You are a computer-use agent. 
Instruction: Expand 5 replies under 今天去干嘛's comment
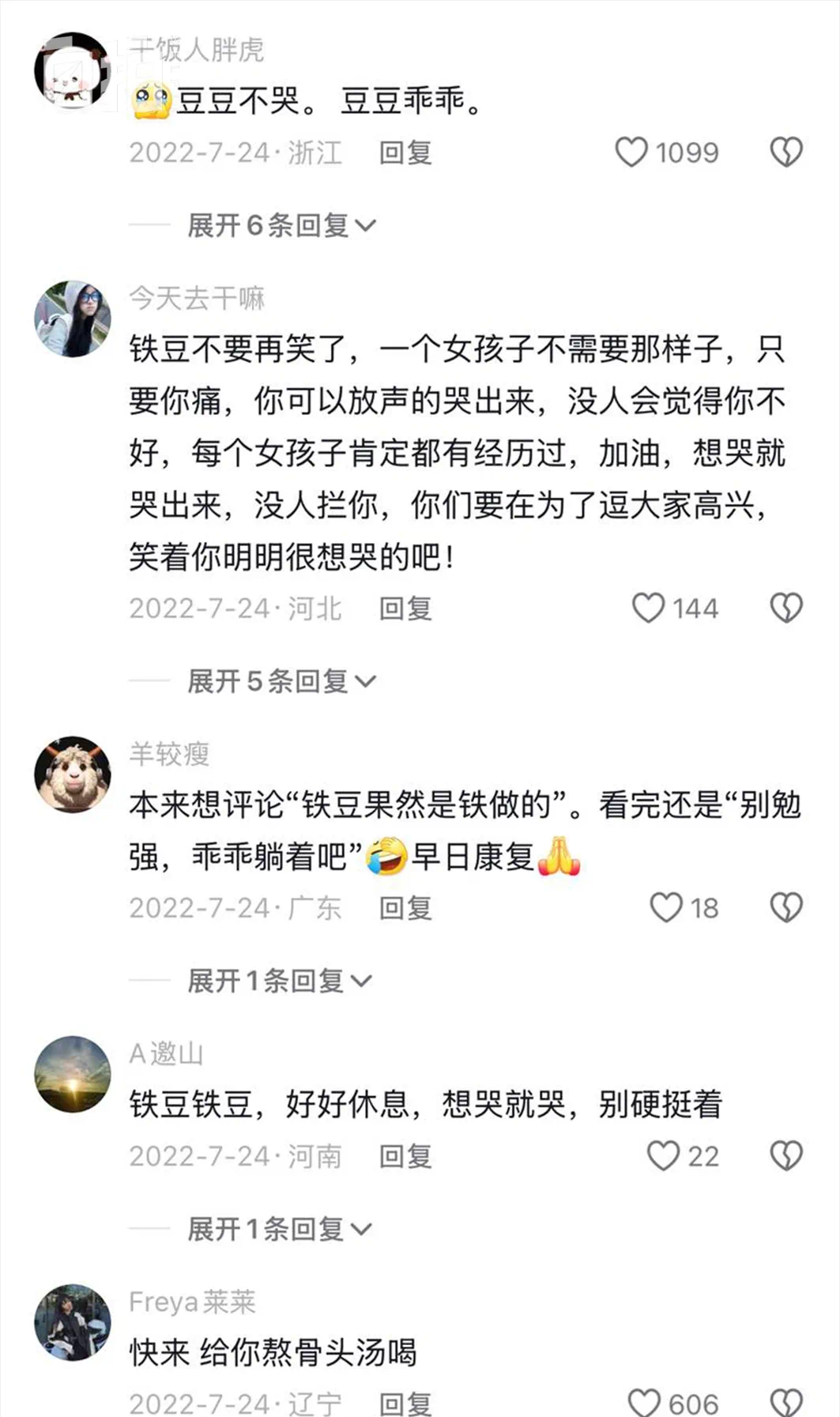pyautogui.click(x=281, y=681)
